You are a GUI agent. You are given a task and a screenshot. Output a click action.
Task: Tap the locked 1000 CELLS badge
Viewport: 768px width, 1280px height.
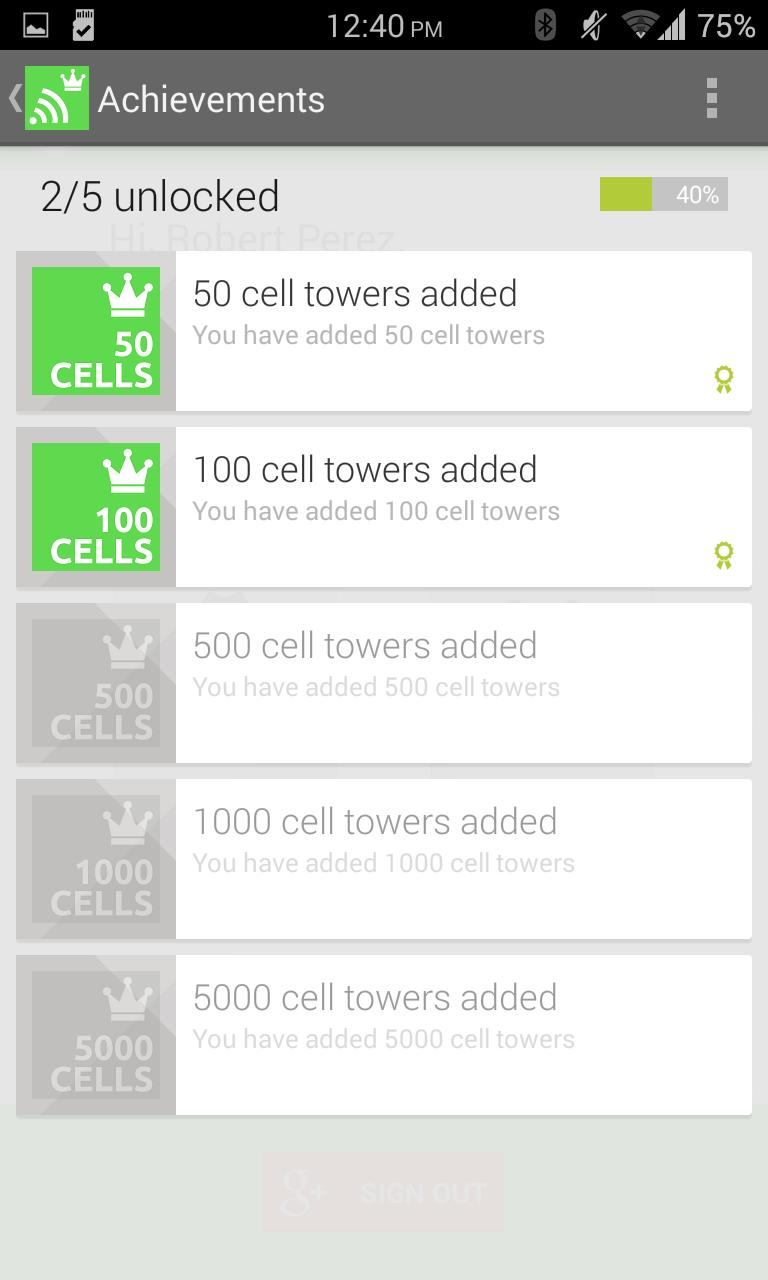pyautogui.click(x=96, y=859)
